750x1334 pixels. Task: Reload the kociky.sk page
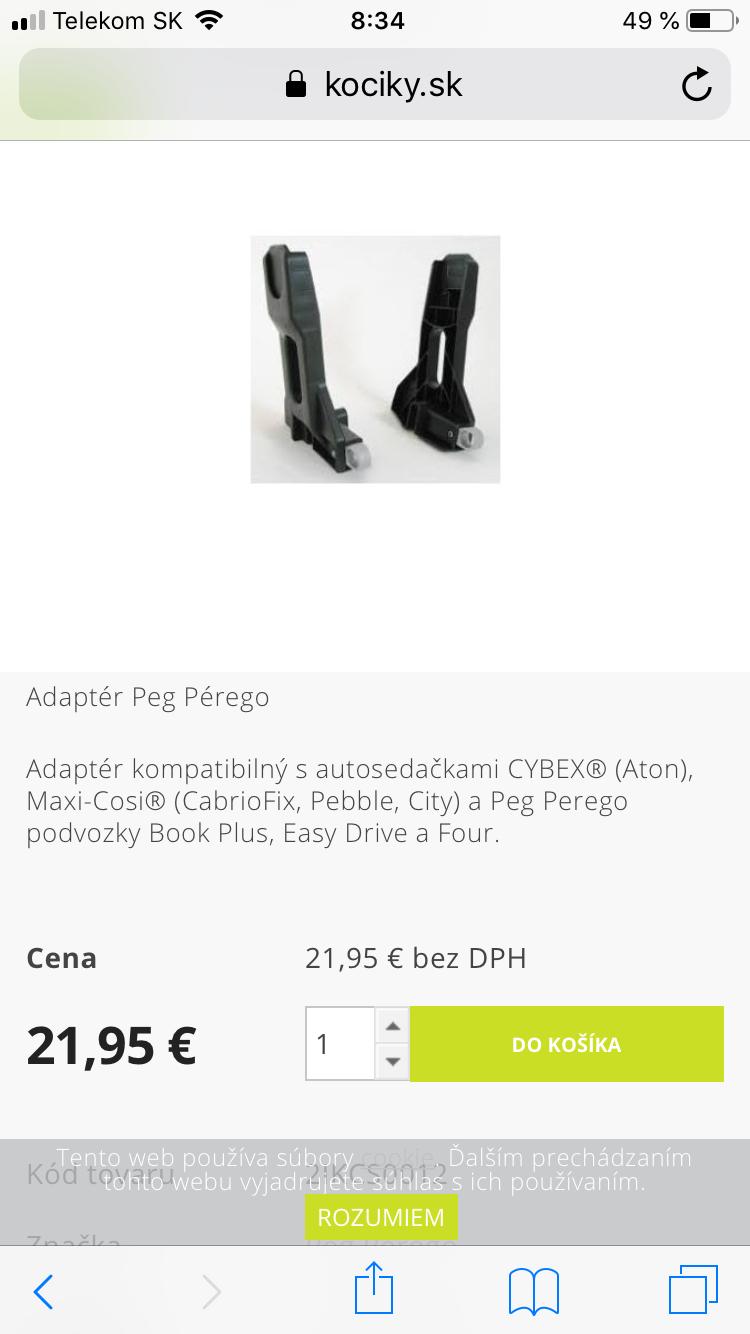point(697,85)
